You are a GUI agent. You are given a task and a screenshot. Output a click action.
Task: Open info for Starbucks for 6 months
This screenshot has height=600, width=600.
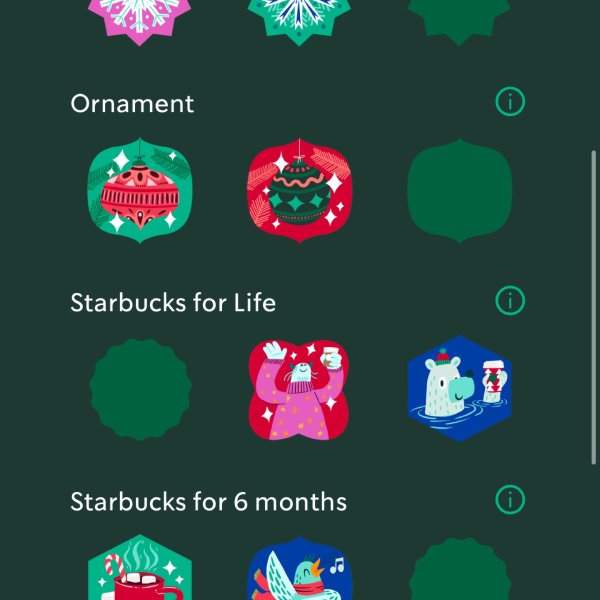pos(510,498)
